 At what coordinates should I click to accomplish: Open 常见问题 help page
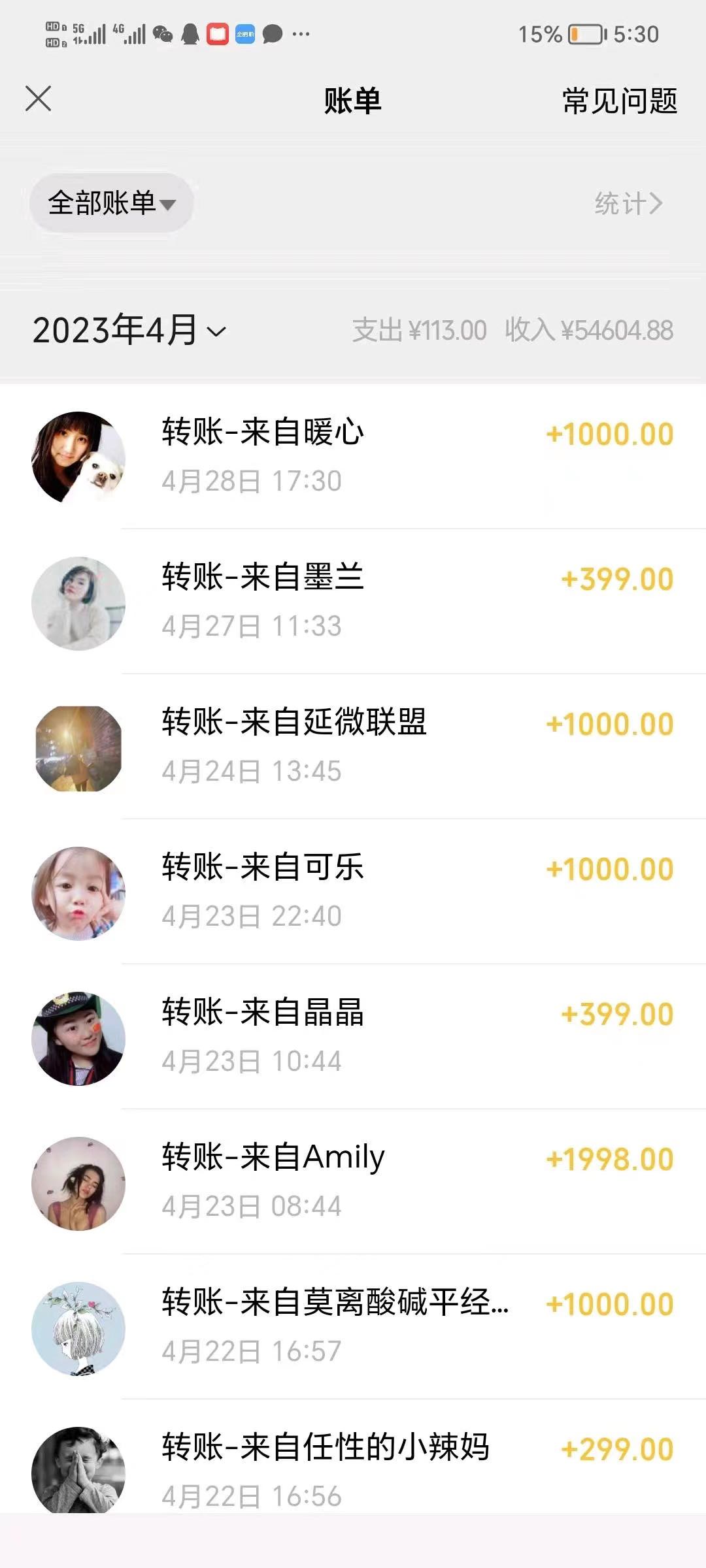pos(619,101)
